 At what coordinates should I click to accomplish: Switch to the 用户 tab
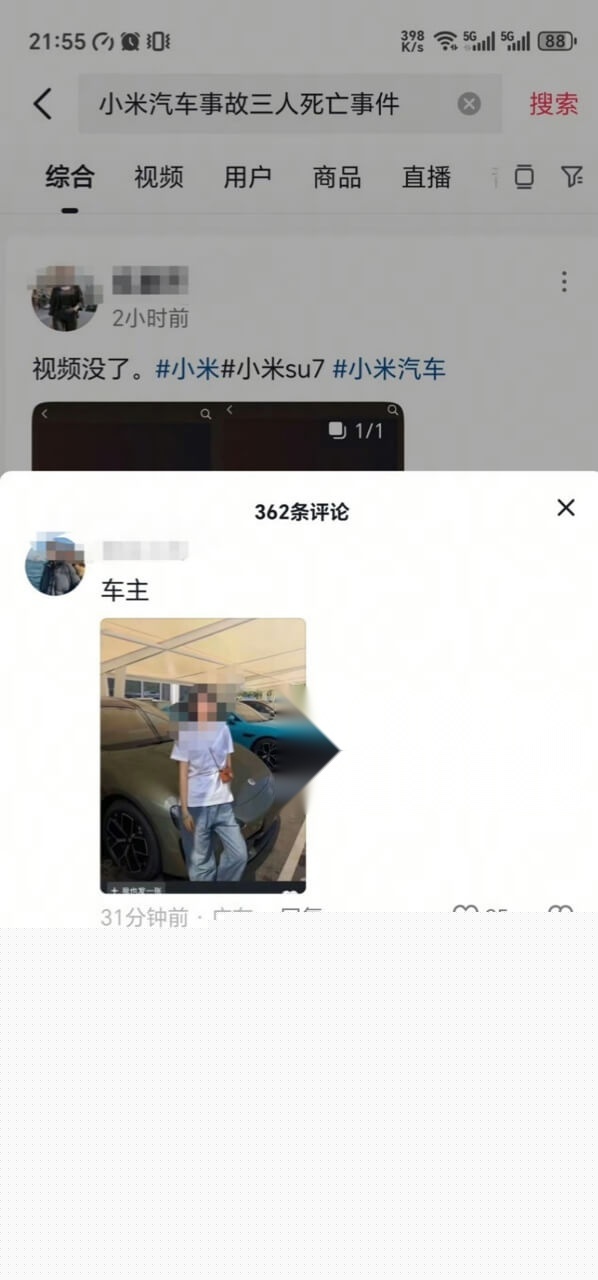point(248,178)
